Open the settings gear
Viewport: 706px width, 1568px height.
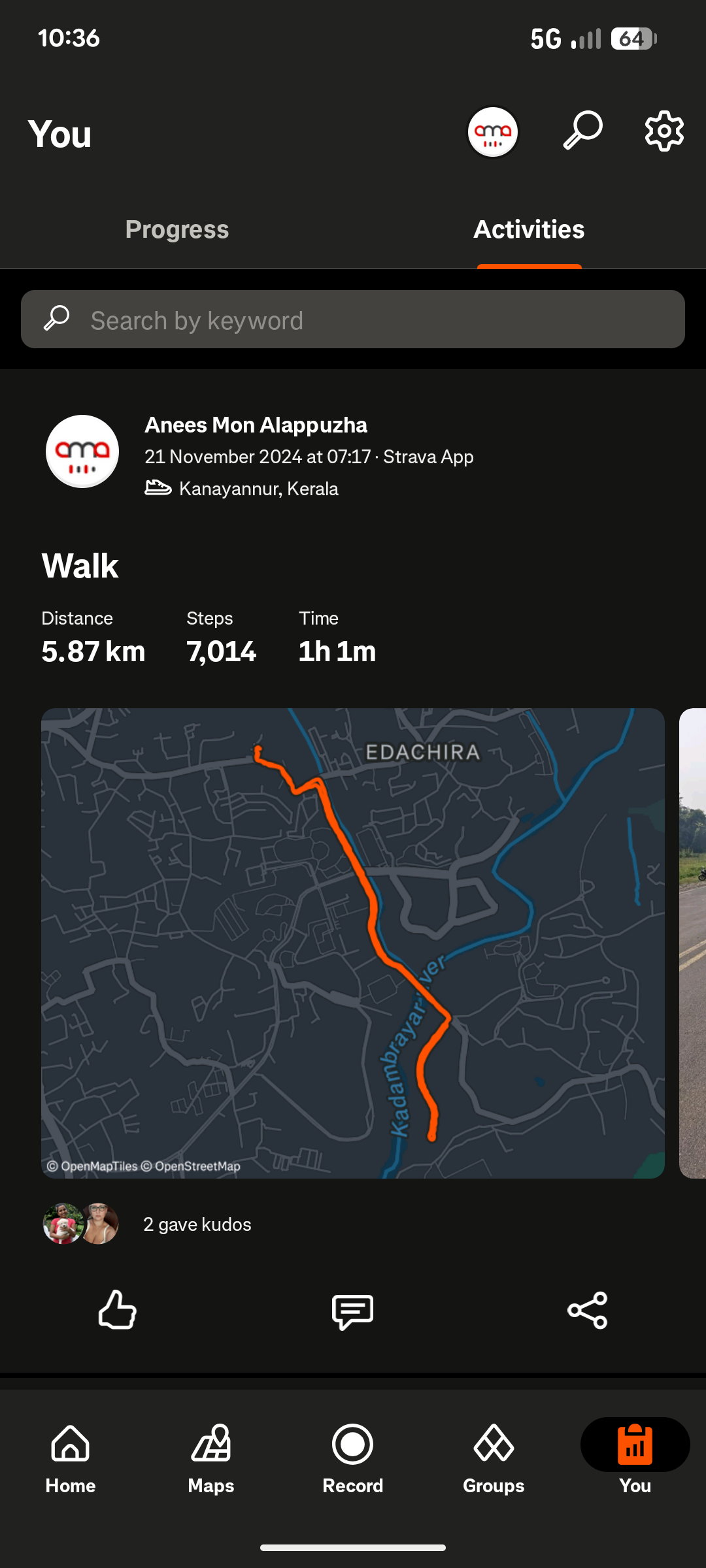coord(664,131)
